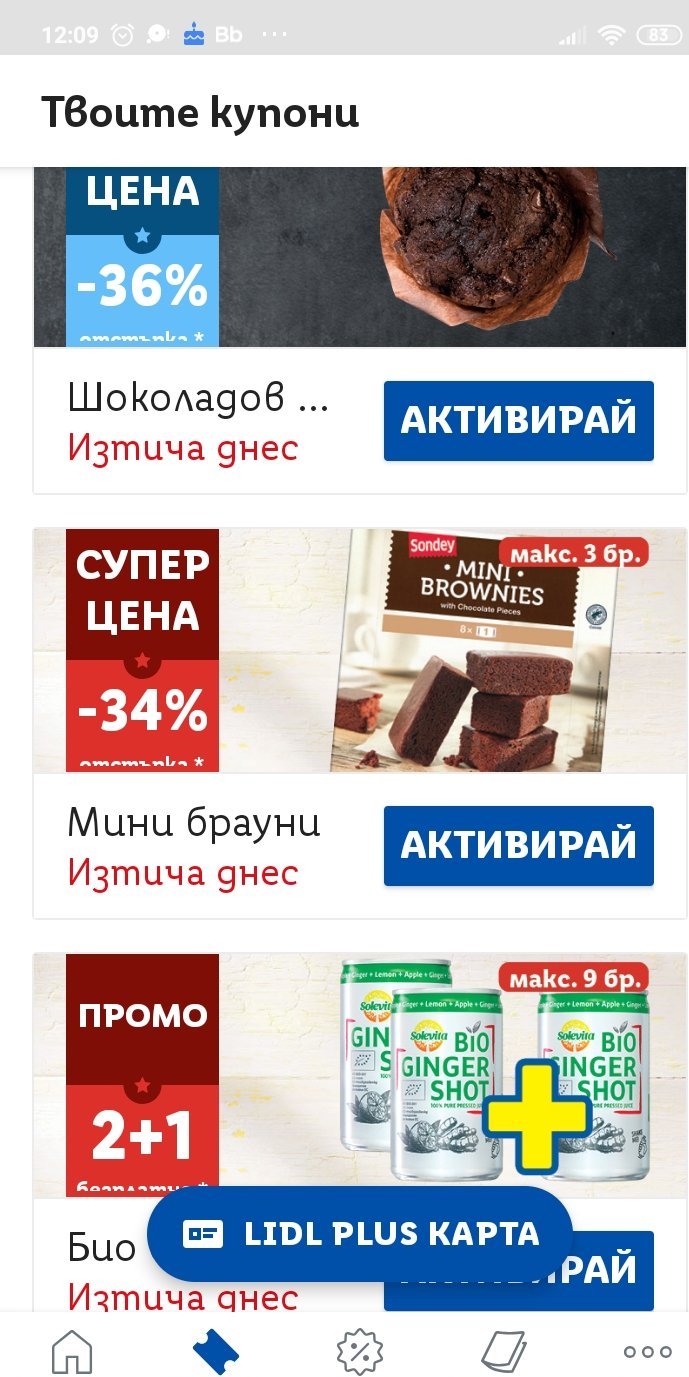Image resolution: width=689 pixels, height=1377 pixels.
Task: Open the More menu tab
Action: click(647, 1352)
